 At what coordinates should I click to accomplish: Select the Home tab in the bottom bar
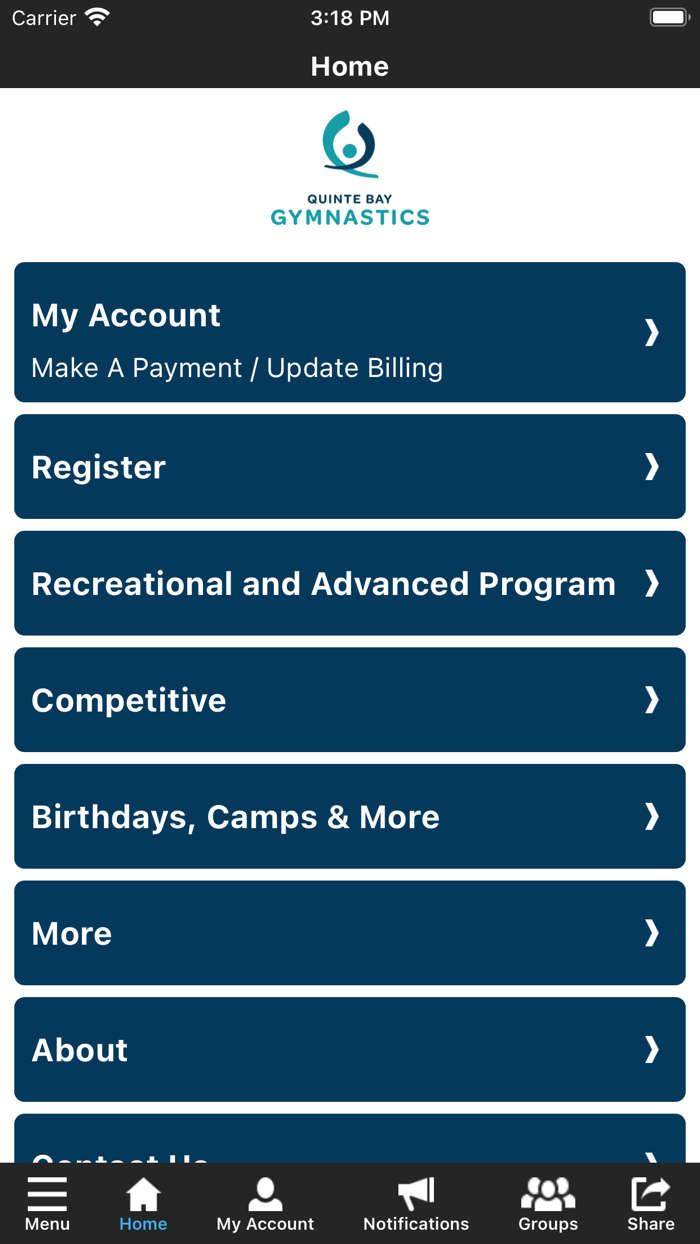[143, 1203]
